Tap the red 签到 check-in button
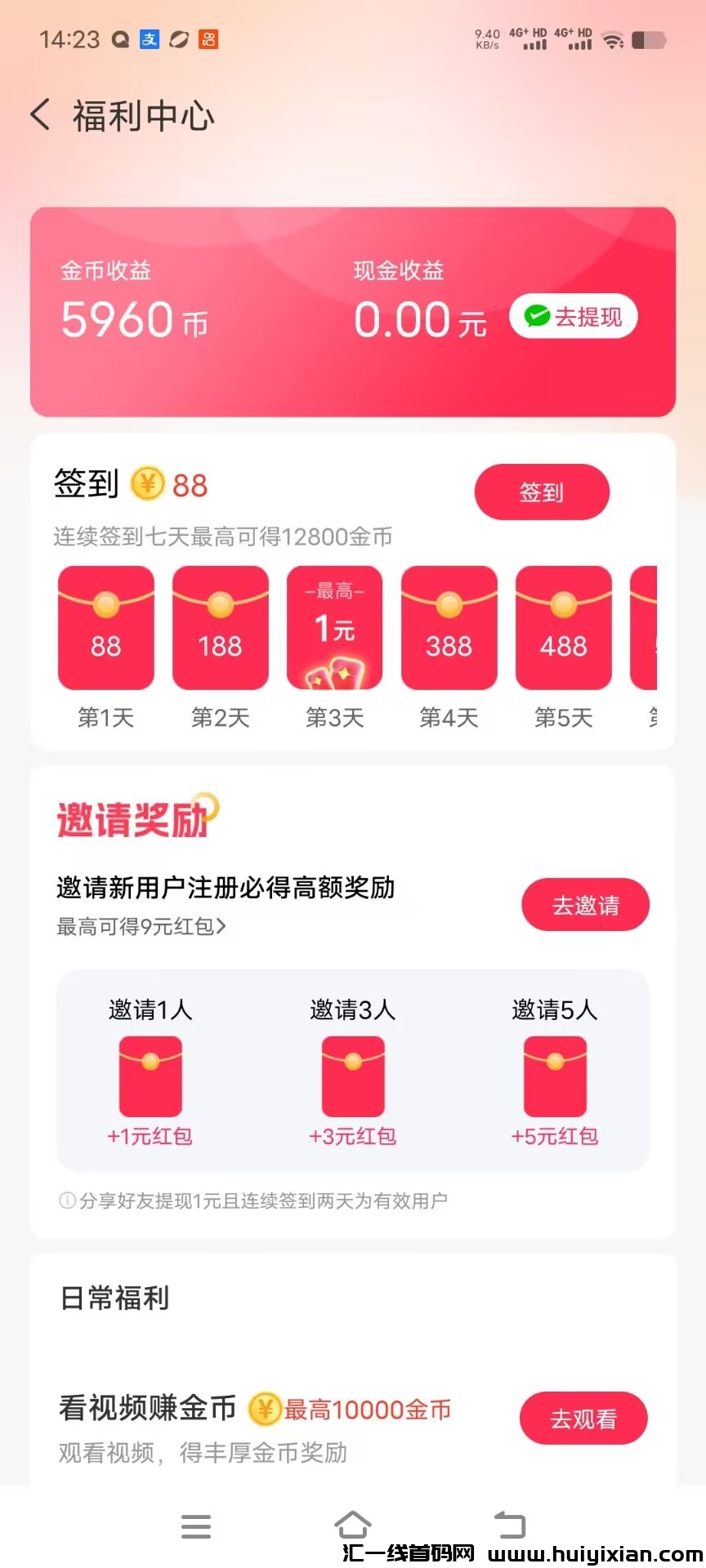Viewport: 706px width, 1568px height. [x=542, y=492]
